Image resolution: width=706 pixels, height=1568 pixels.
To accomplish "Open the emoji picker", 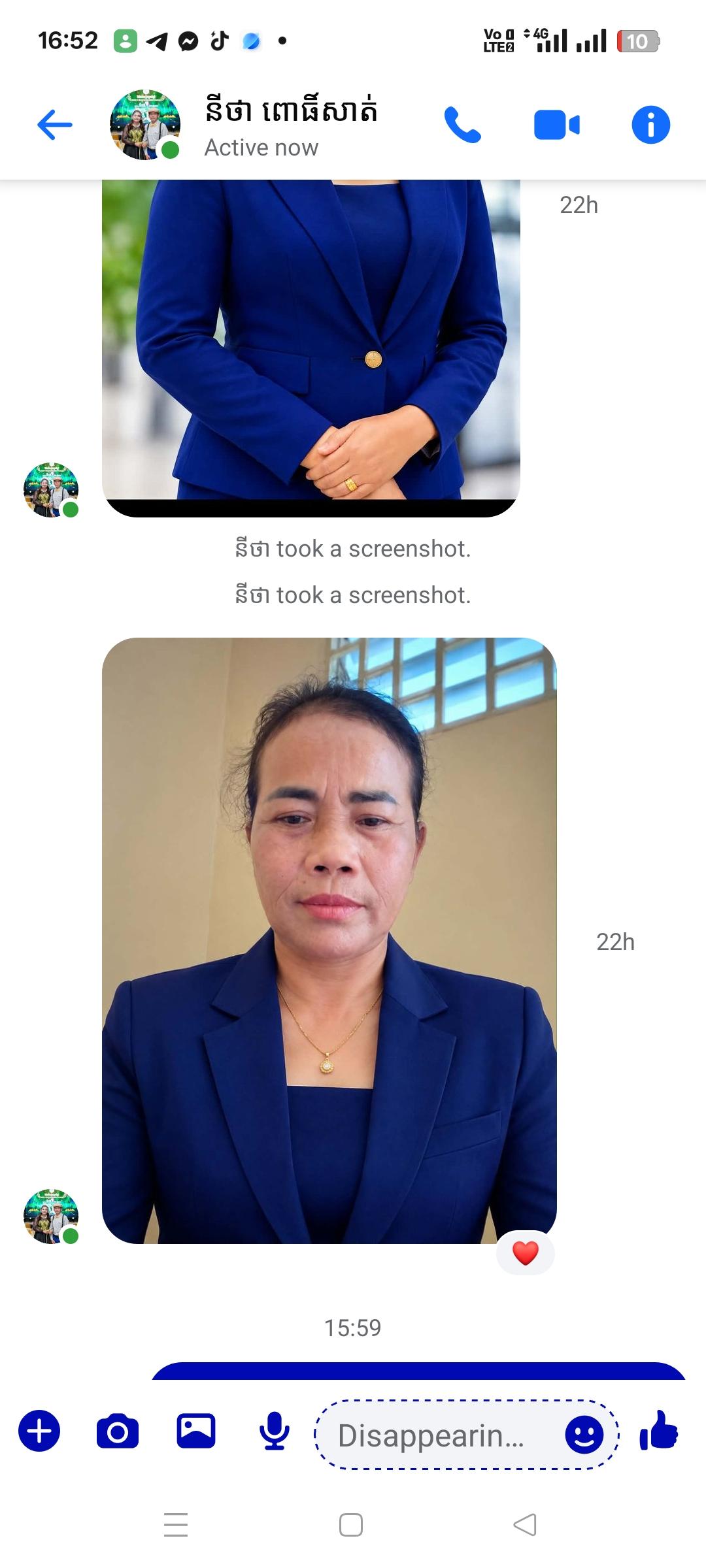I will (584, 1435).
